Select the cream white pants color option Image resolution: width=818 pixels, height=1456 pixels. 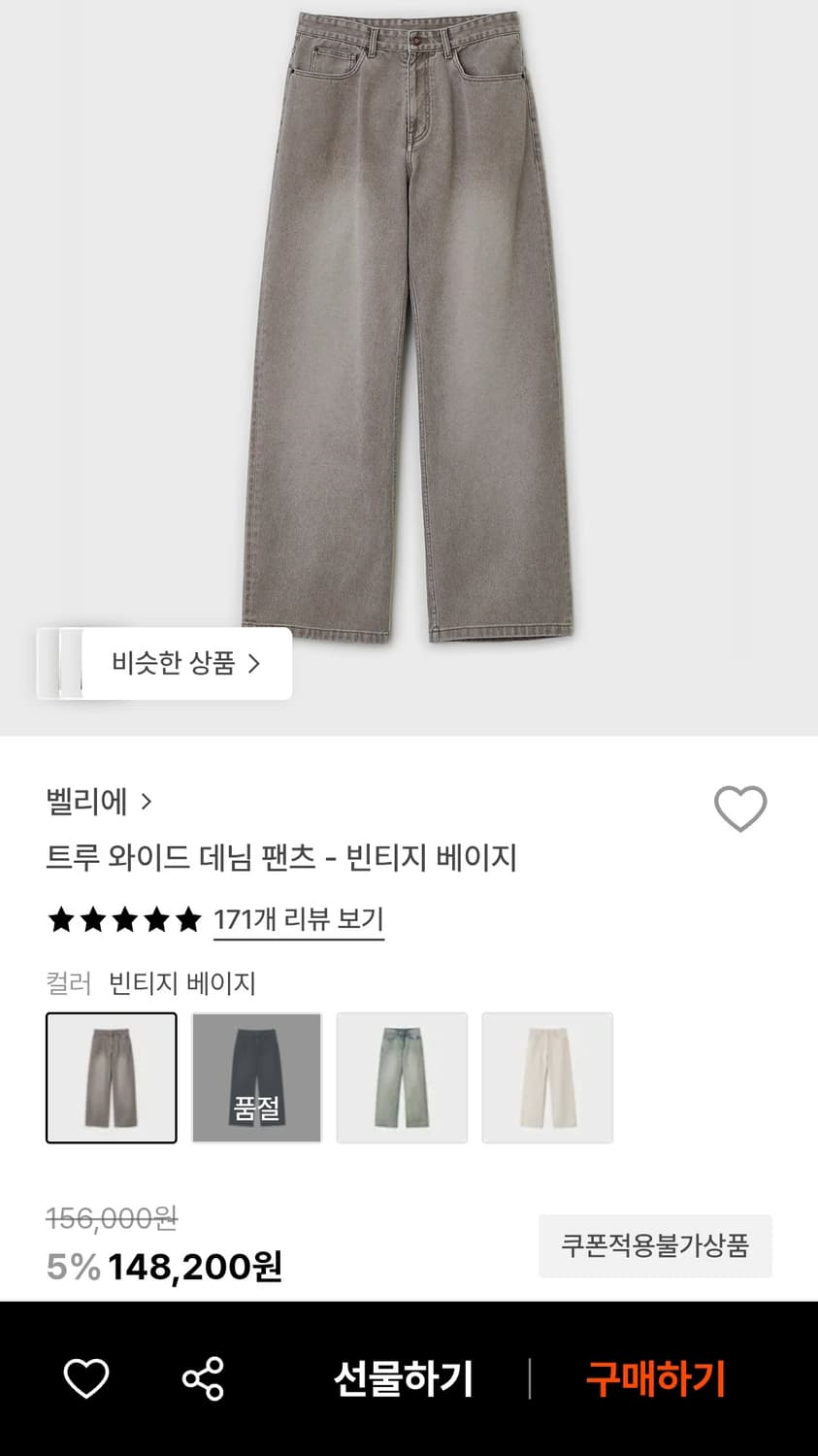coord(547,1078)
